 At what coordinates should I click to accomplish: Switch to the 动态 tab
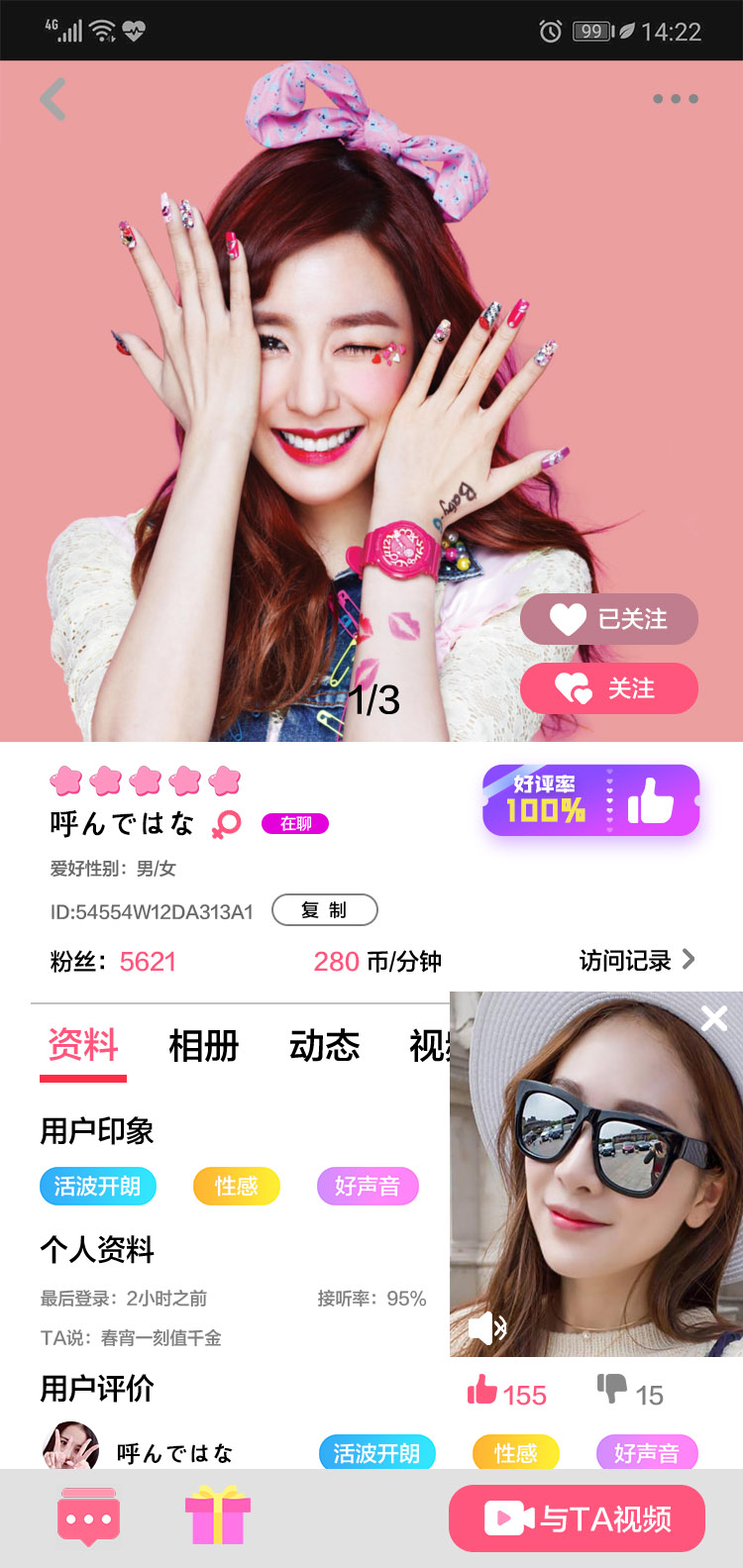click(x=324, y=1046)
